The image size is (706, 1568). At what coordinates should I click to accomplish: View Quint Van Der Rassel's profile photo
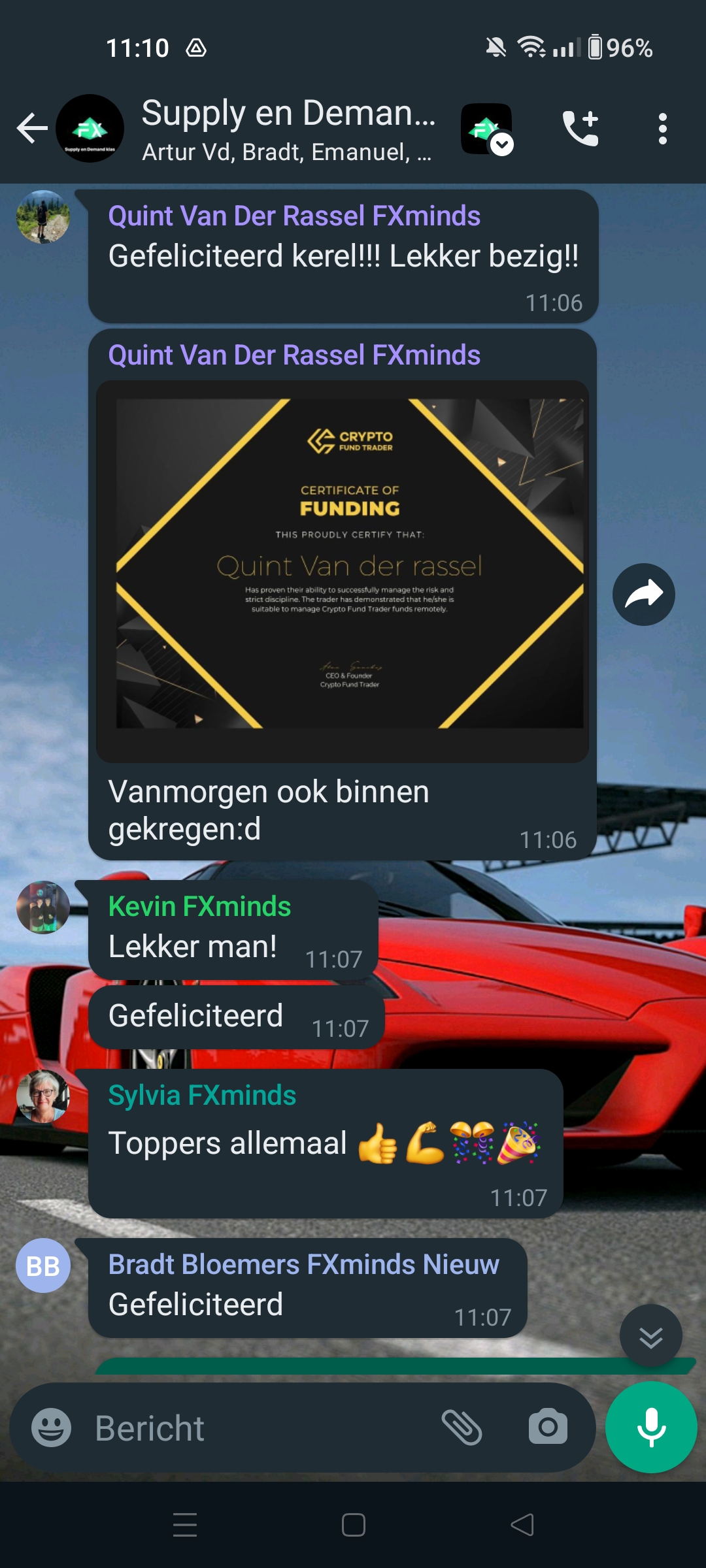43,217
